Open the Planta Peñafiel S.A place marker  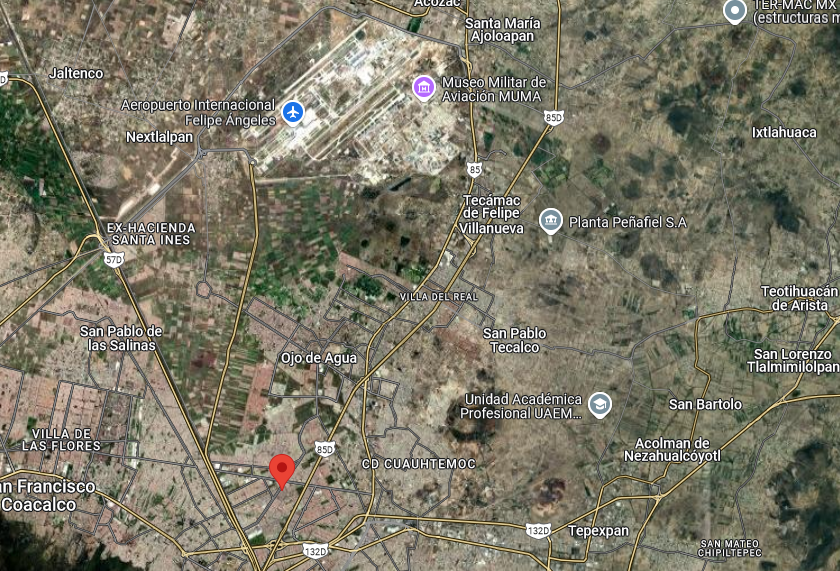point(551,221)
